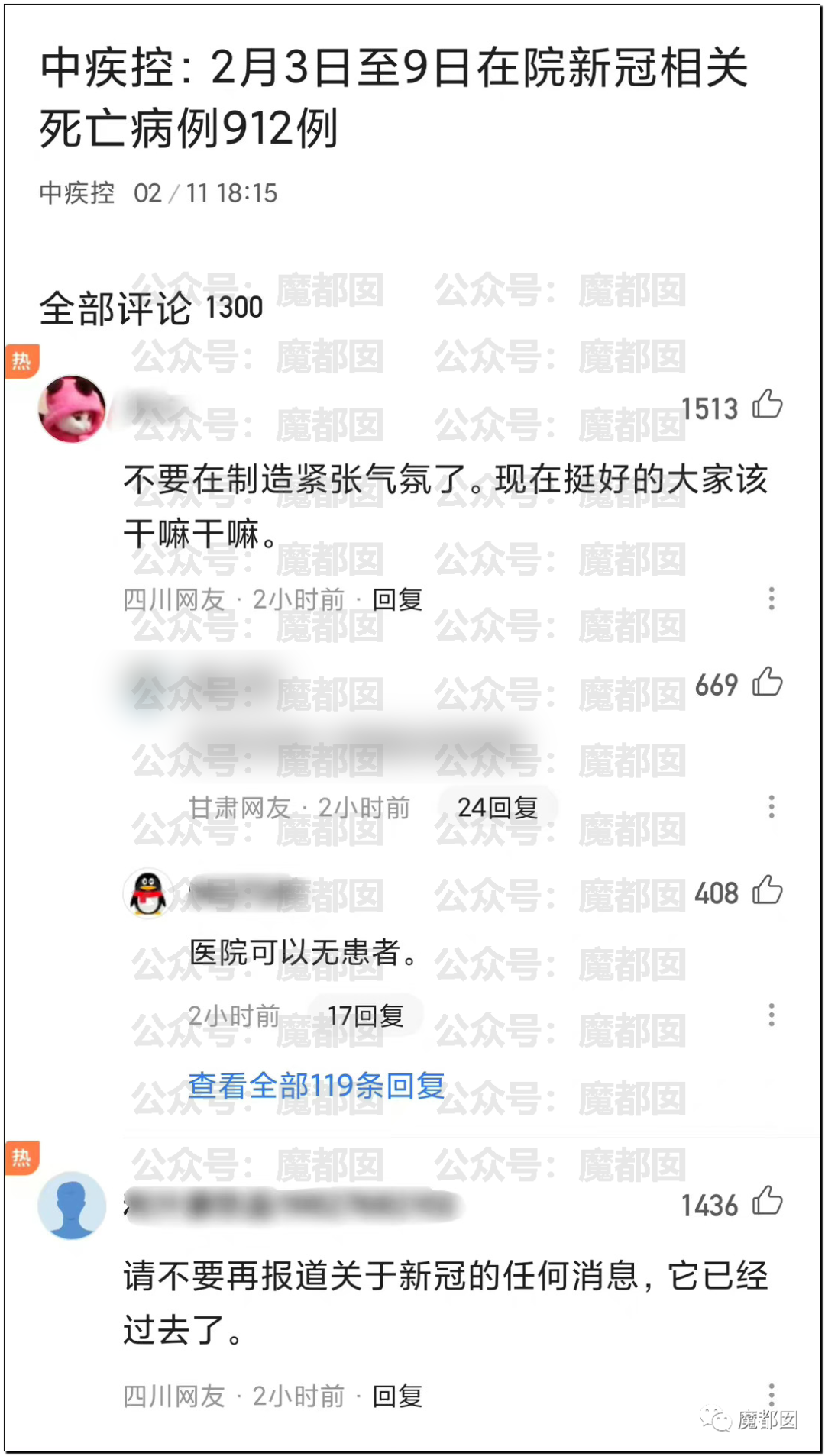
Task: Like the comment '医院可以无患者'
Action: (767, 890)
